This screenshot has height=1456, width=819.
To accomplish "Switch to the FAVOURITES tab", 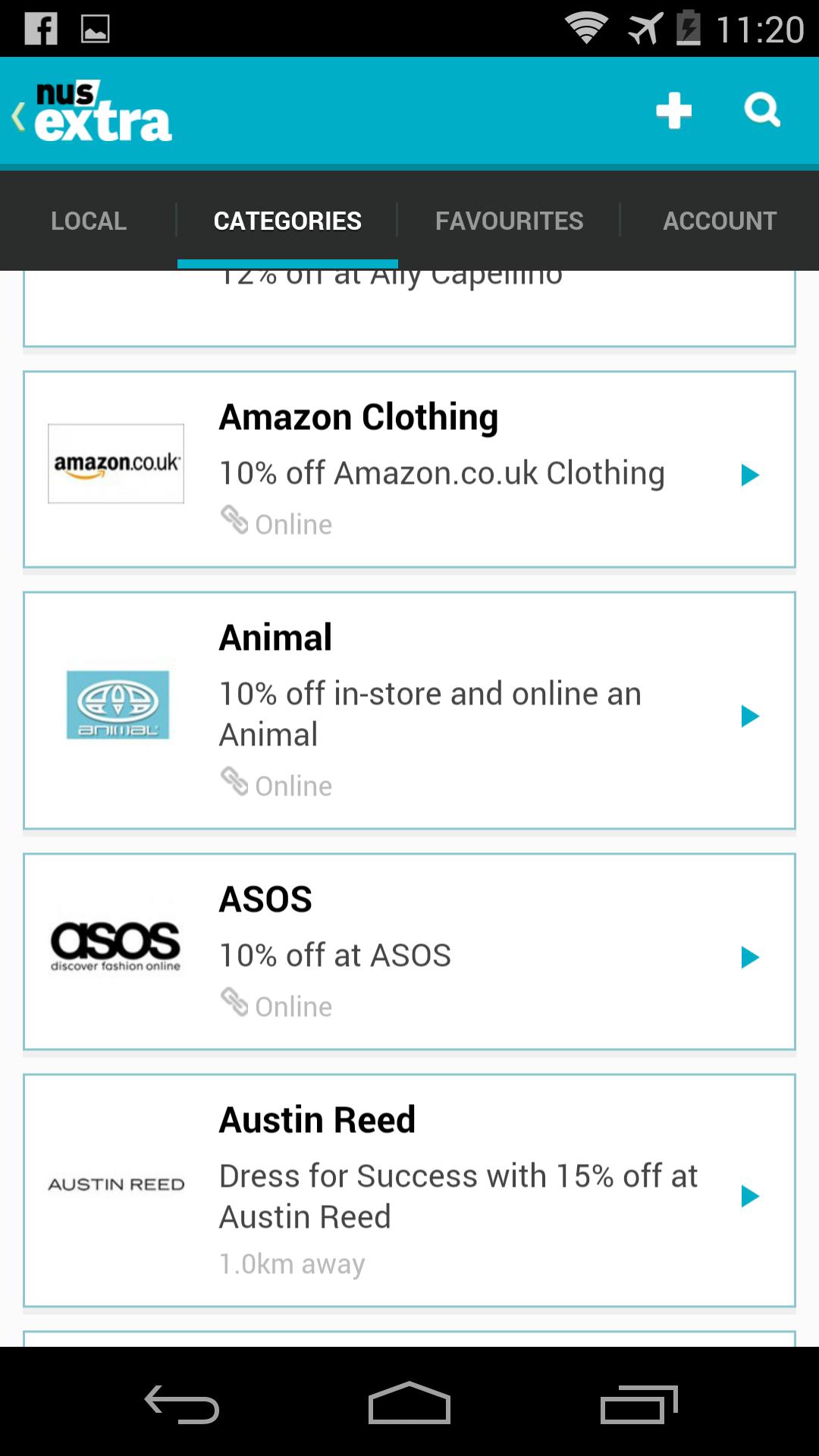I will click(509, 220).
